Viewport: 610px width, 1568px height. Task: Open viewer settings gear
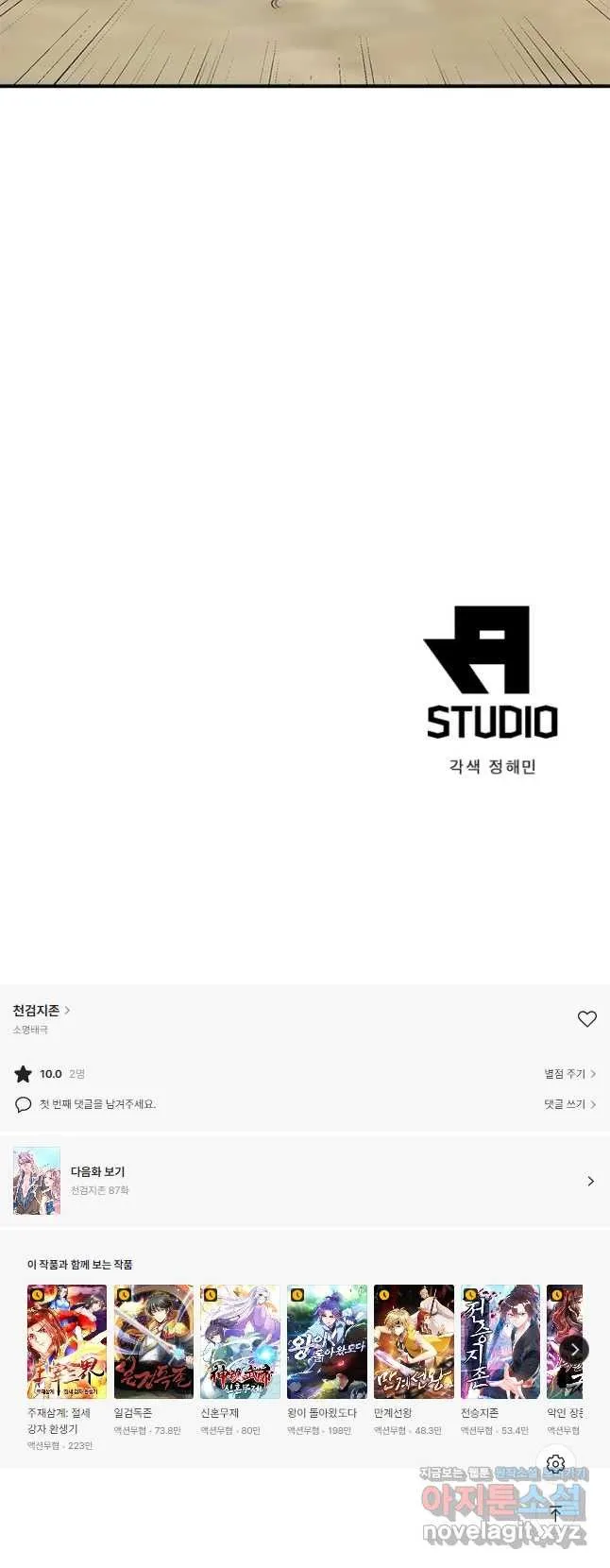pyautogui.click(x=555, y=1463)
